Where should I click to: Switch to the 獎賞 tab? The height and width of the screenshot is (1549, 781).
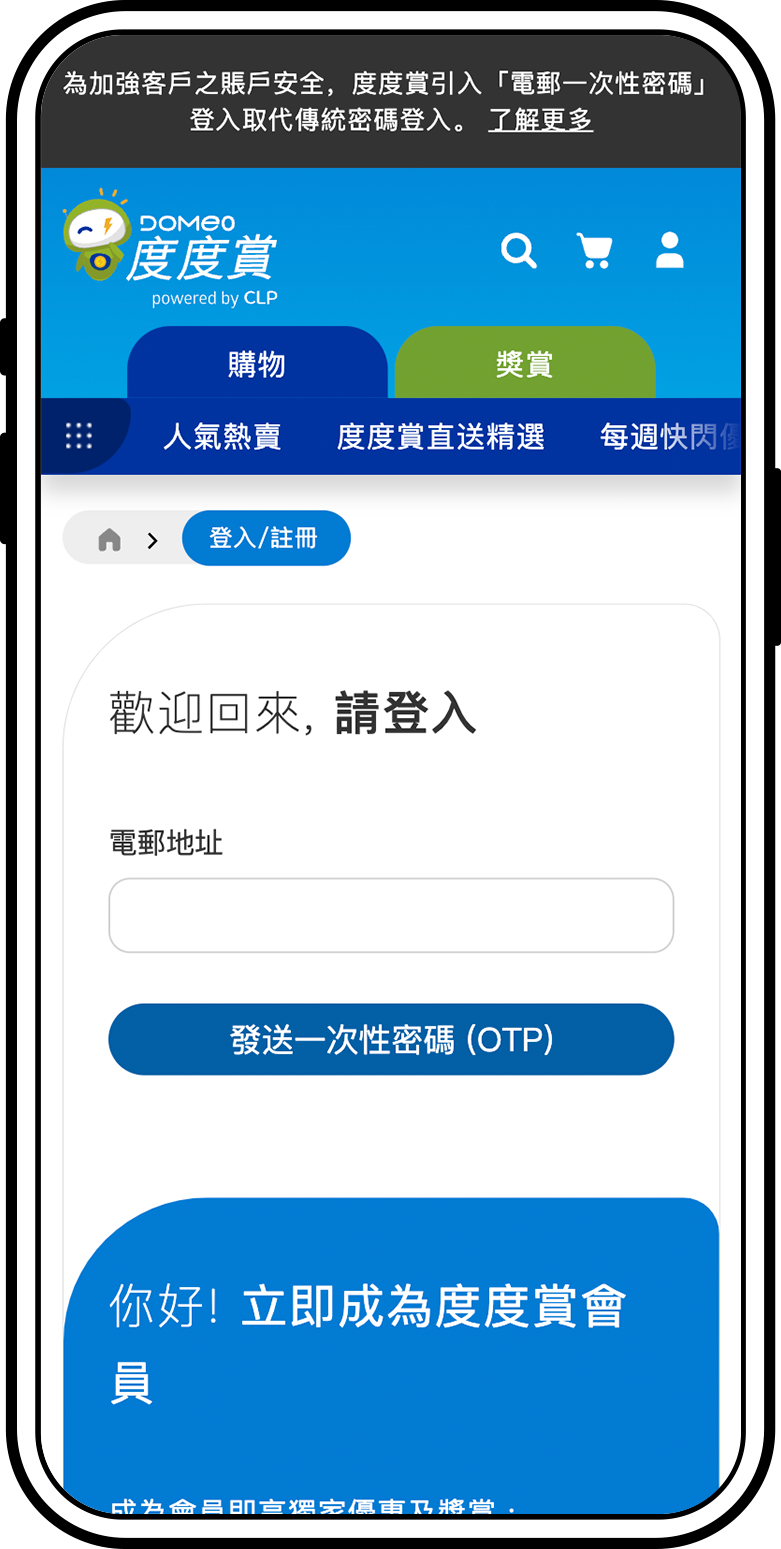pos(525,365)
